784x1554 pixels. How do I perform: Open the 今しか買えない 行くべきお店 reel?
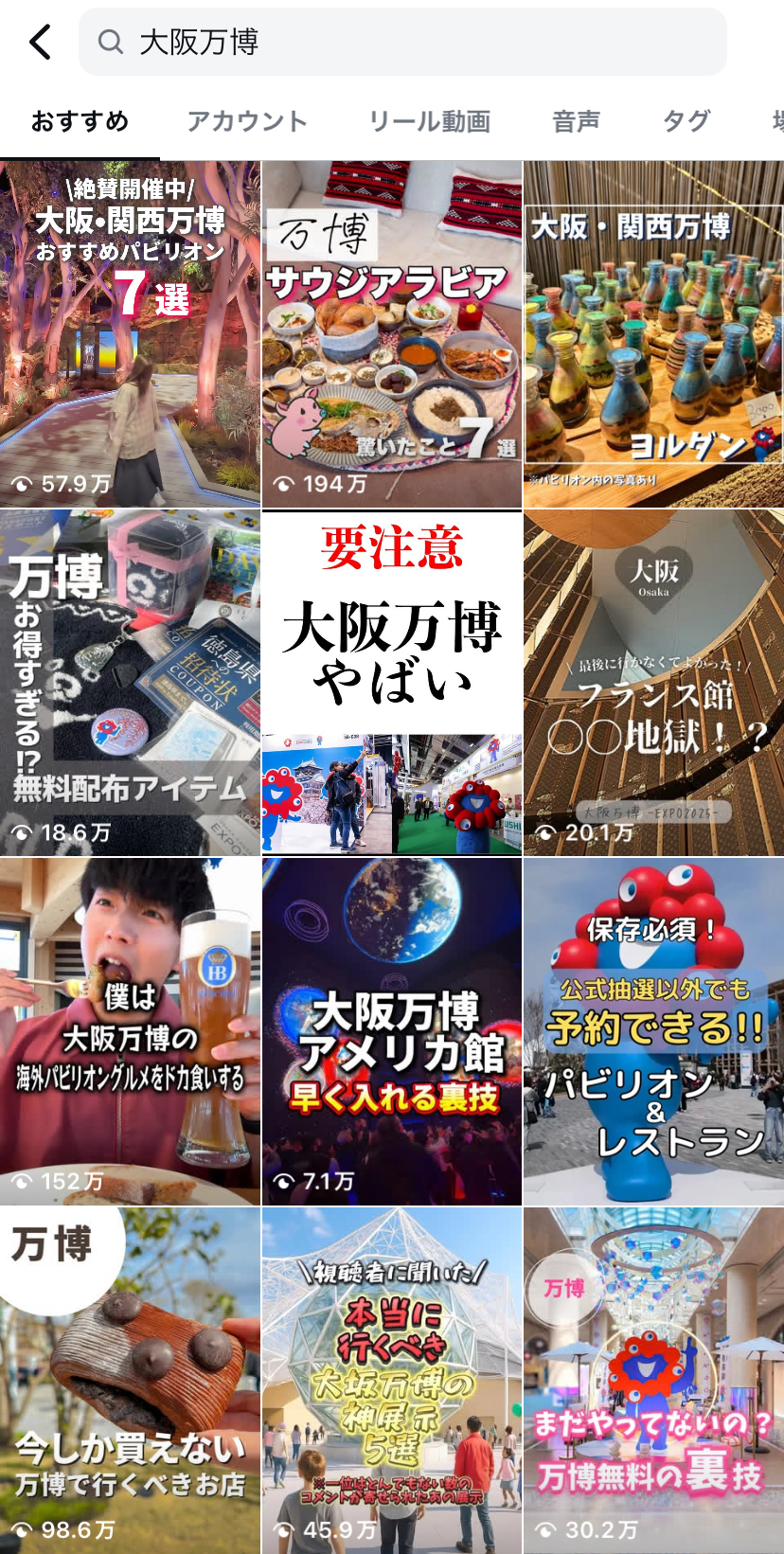point(130,1380)
